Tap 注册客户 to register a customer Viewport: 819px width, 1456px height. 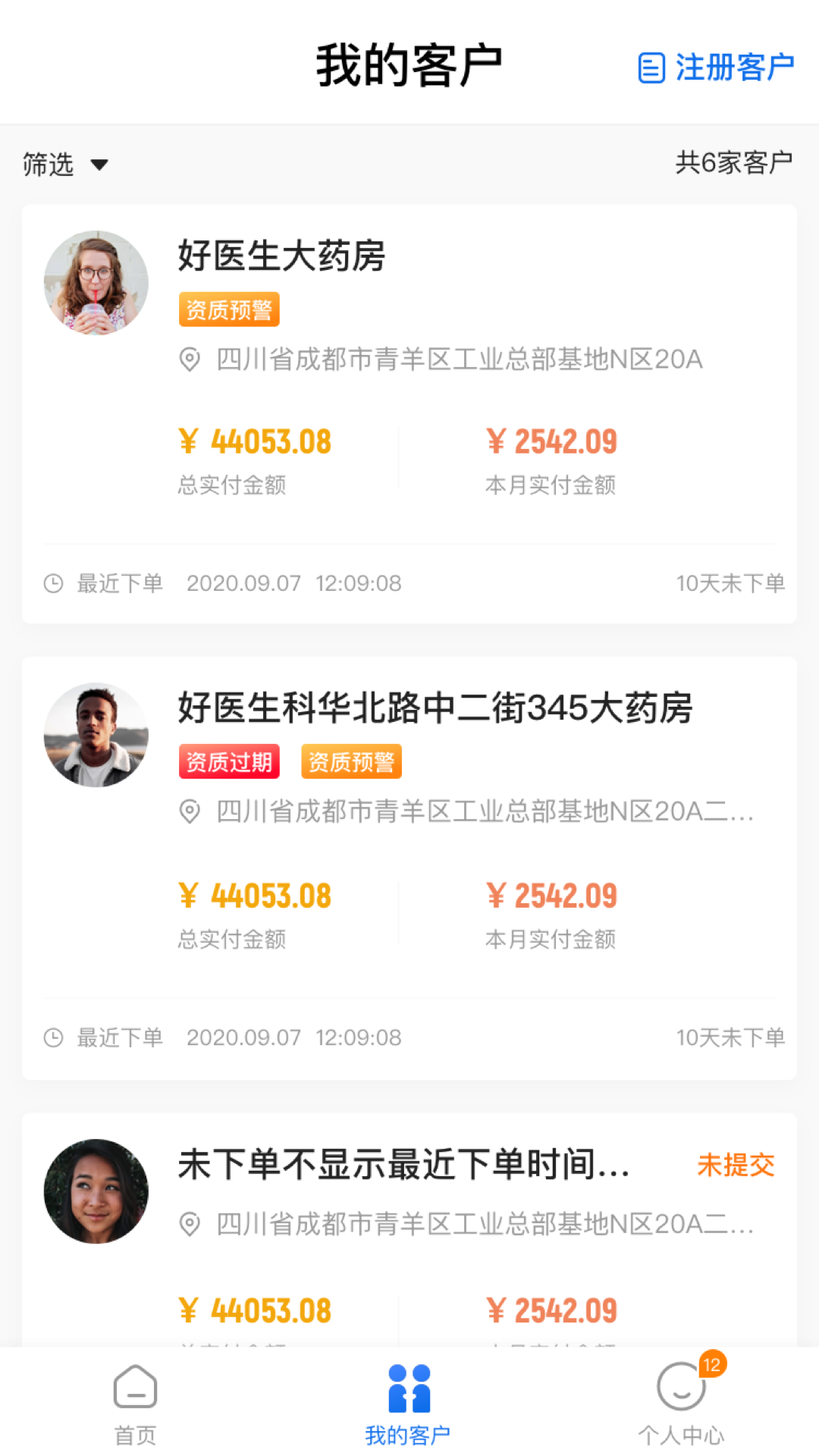tap(717, 67)
